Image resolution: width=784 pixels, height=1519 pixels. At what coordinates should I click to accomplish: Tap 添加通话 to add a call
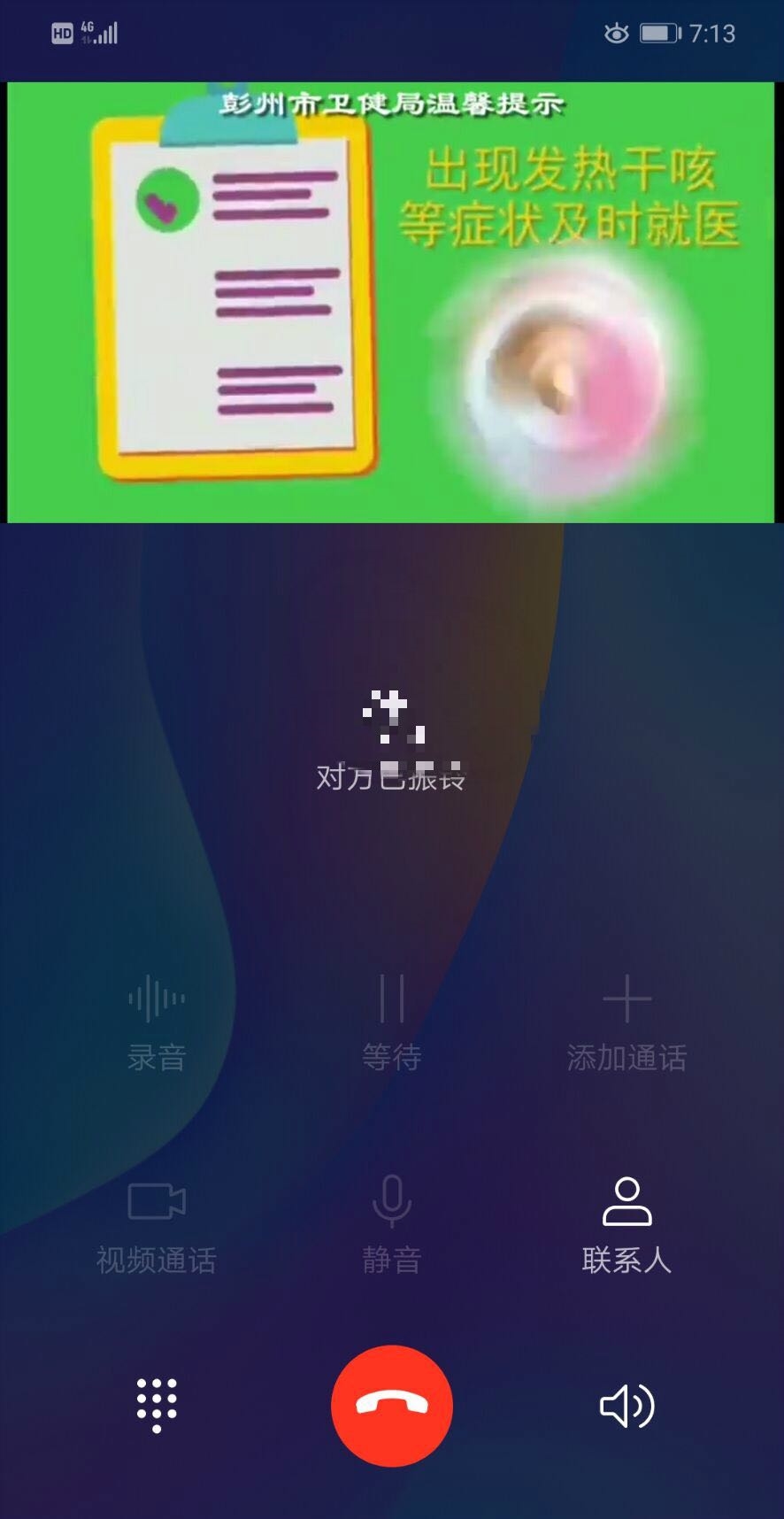pos(626,1022)
